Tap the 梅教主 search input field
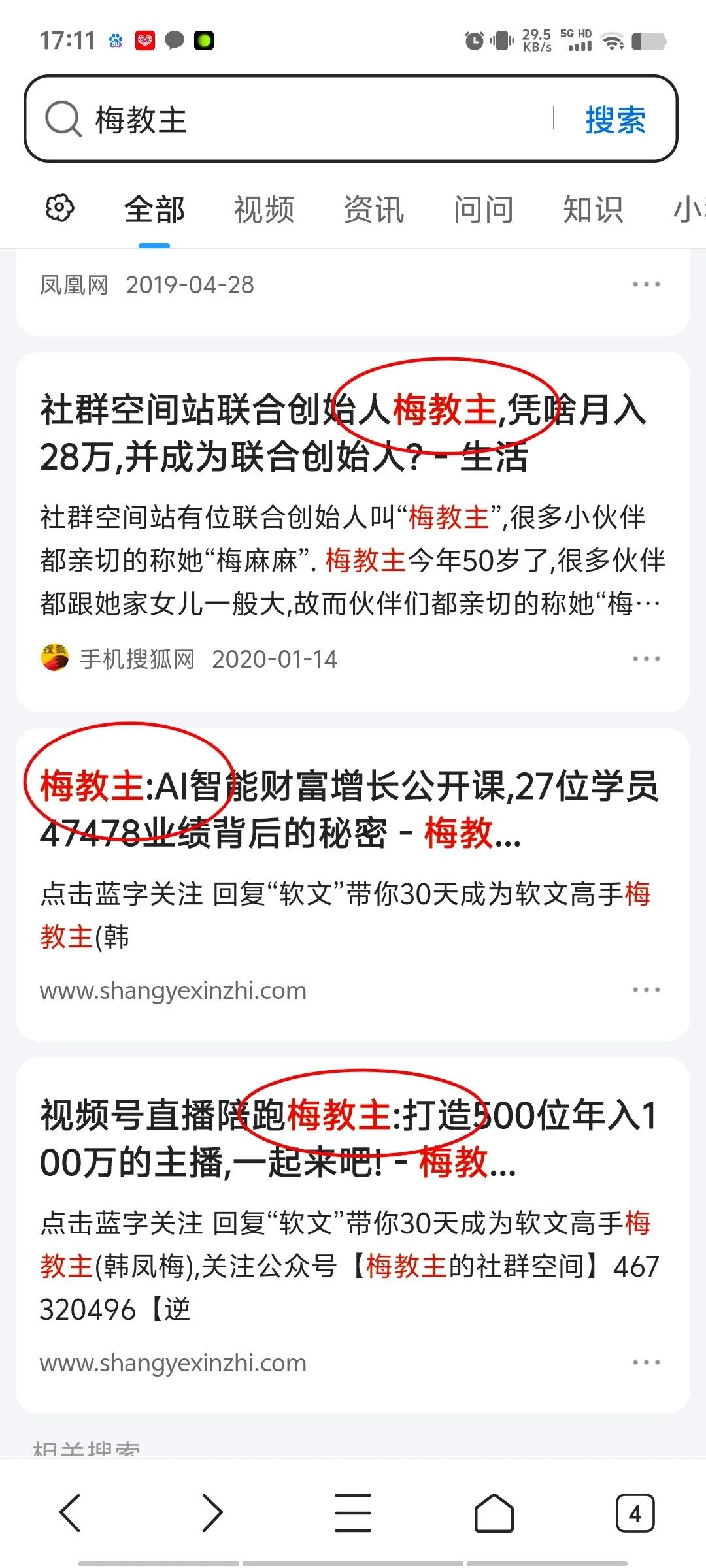 pyautogui.click(x=314, y=120)
